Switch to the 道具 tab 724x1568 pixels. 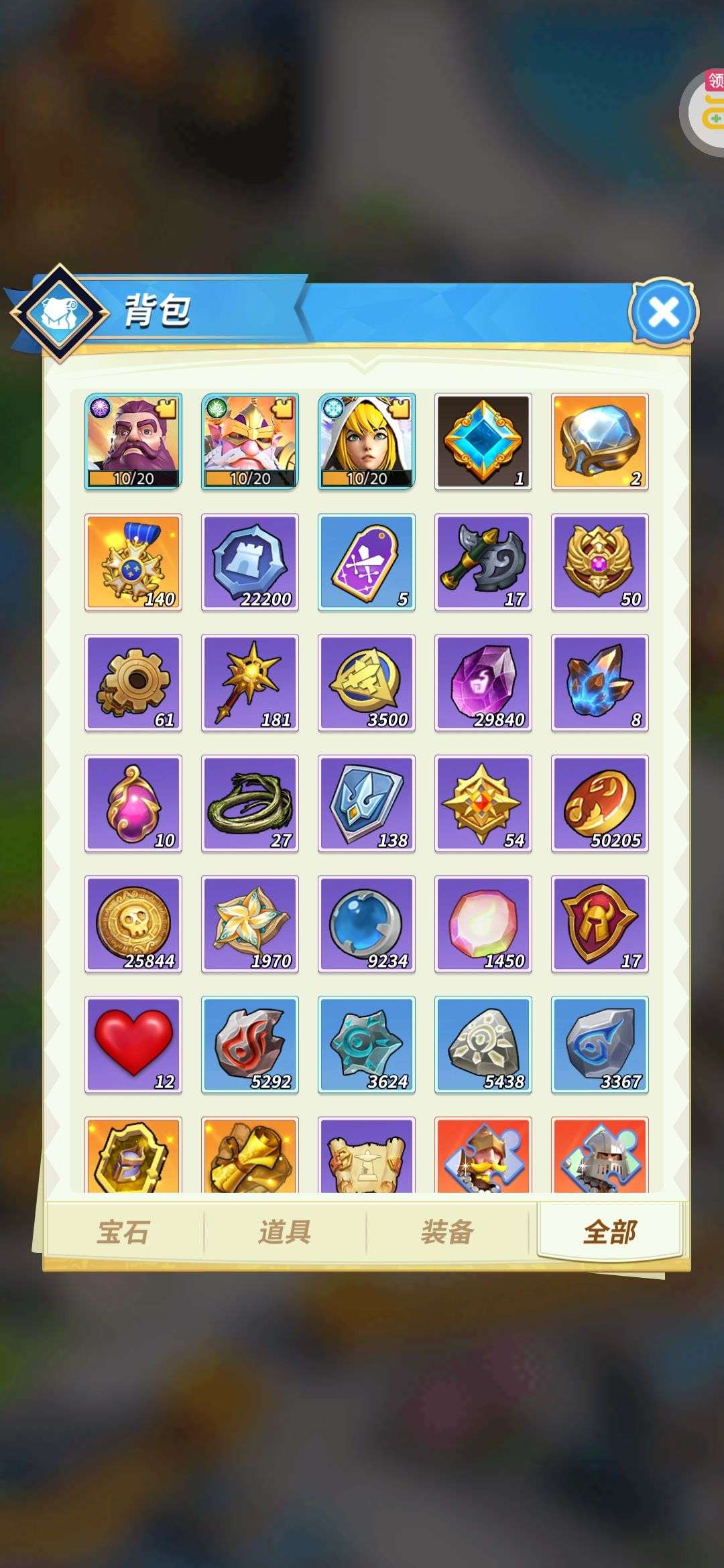285,1232
